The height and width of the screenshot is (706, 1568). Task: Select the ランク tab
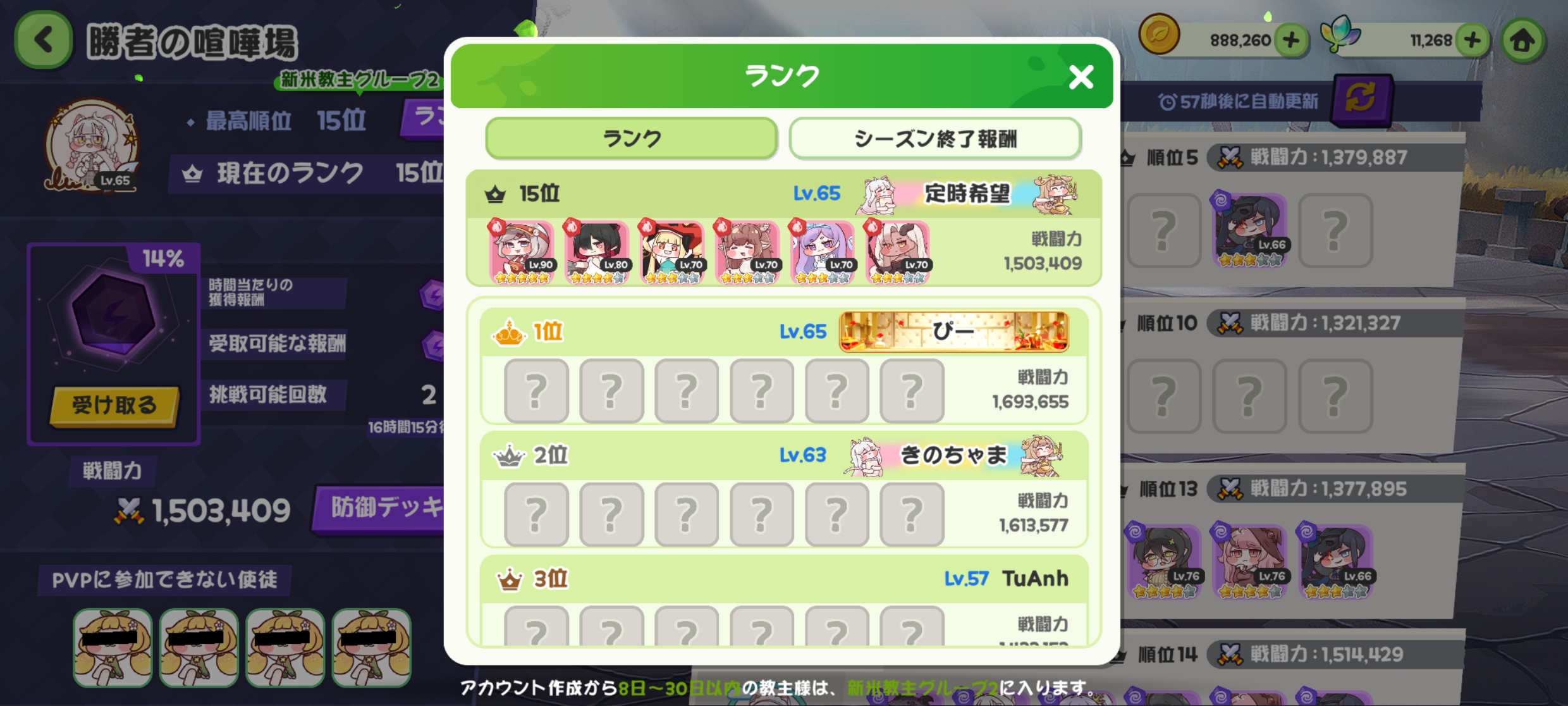pyautogui.click(x=631, y=139)
